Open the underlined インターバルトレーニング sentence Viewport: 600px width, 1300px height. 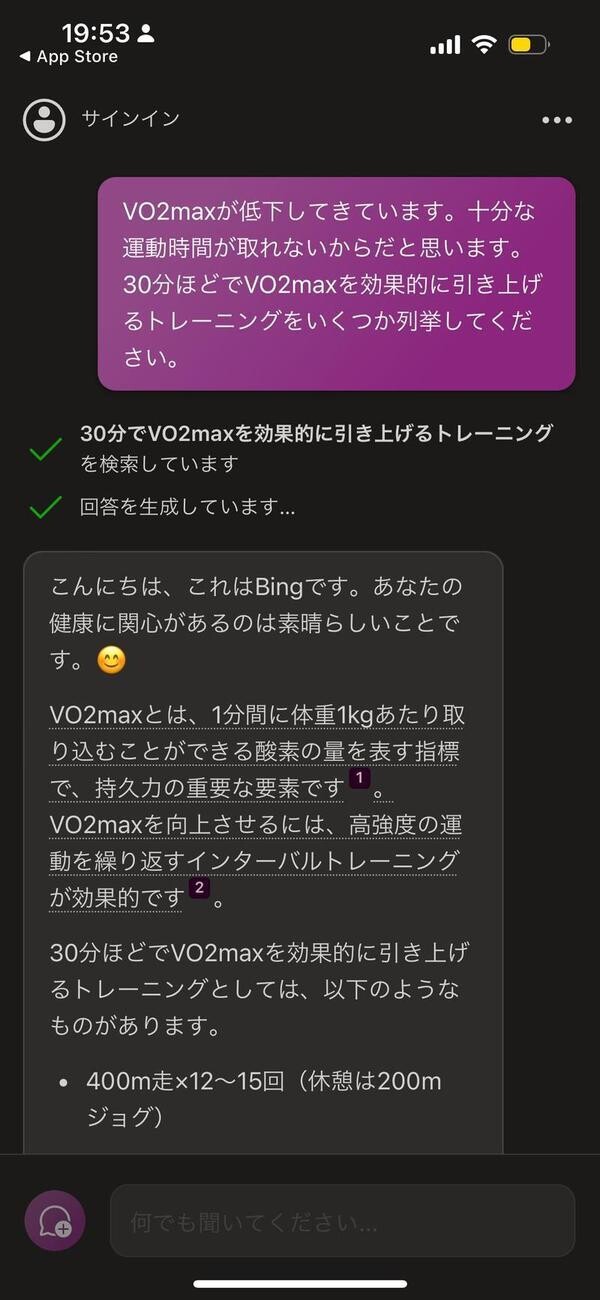(255, 860)
